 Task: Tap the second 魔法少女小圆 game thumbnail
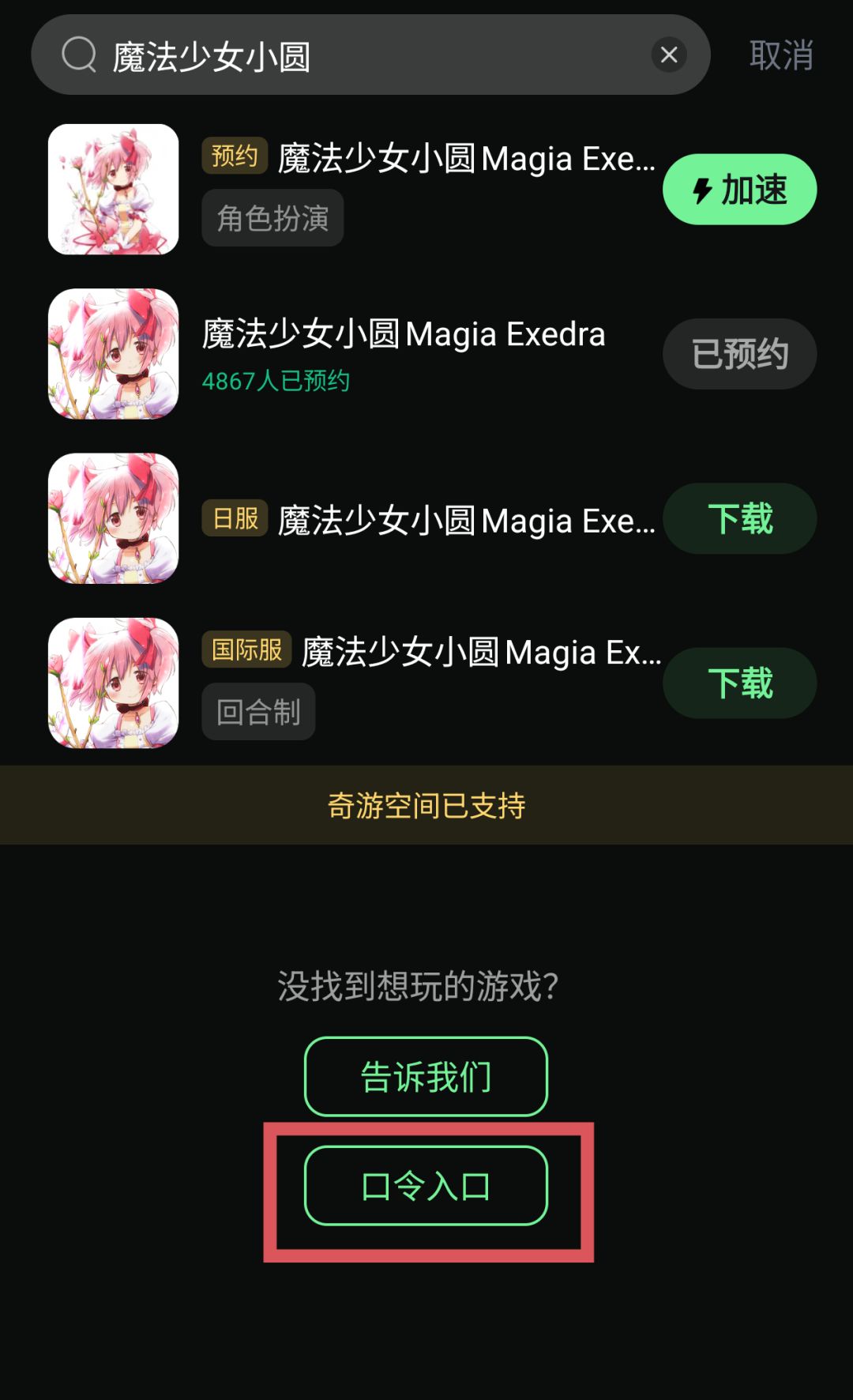tap(113, 353)
